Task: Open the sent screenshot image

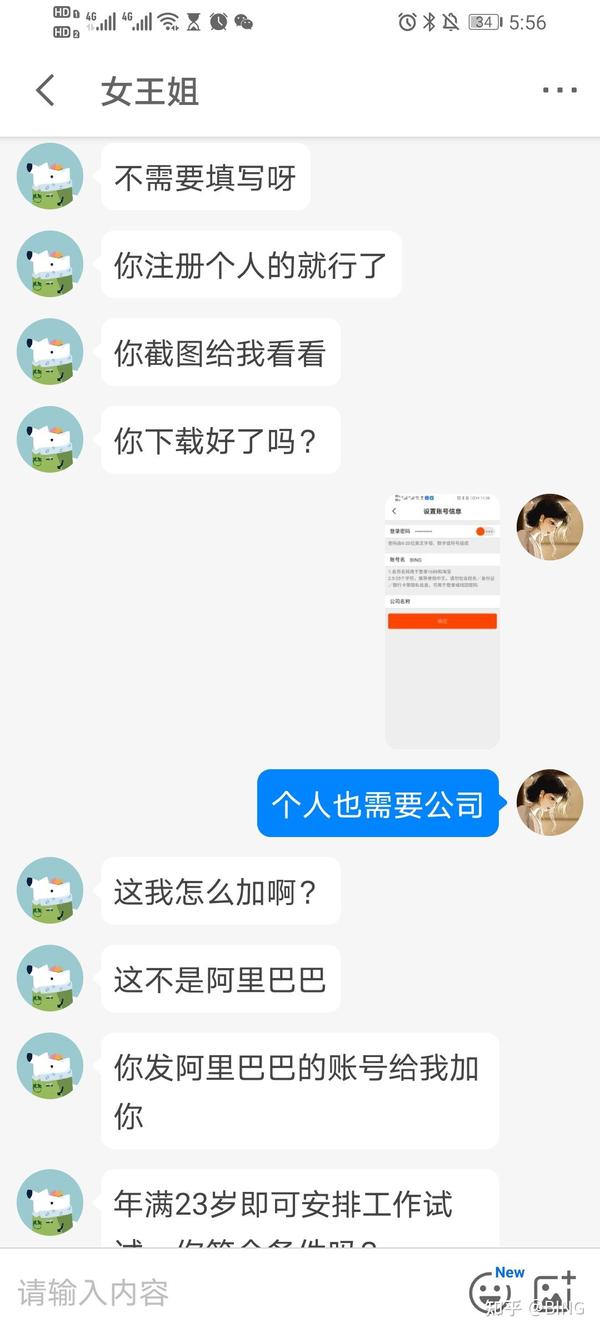Action: coord(442,620)
